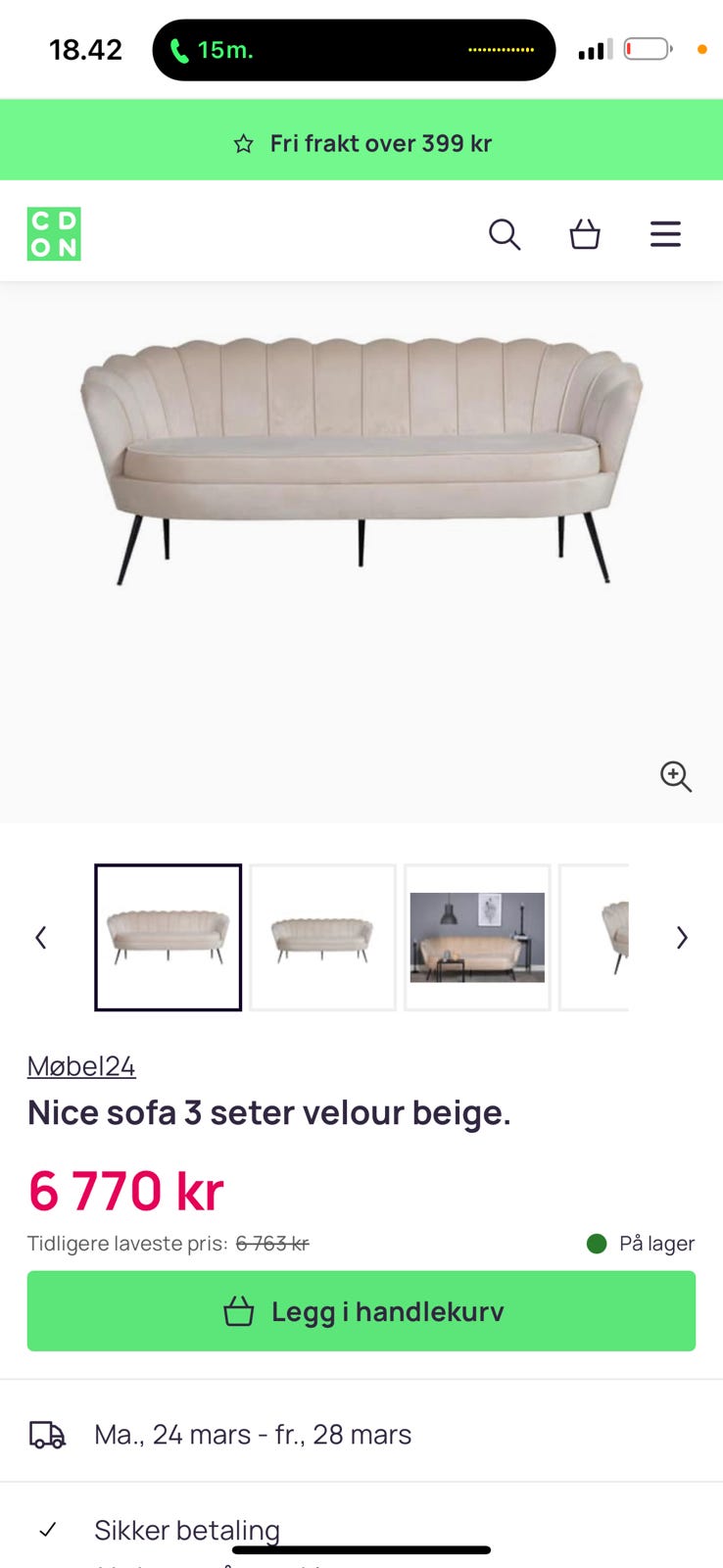Click the Tidligere laveste pris text
This screenshot has height=1568, width=723.
pyautogui.click(x=127, y=1243)
